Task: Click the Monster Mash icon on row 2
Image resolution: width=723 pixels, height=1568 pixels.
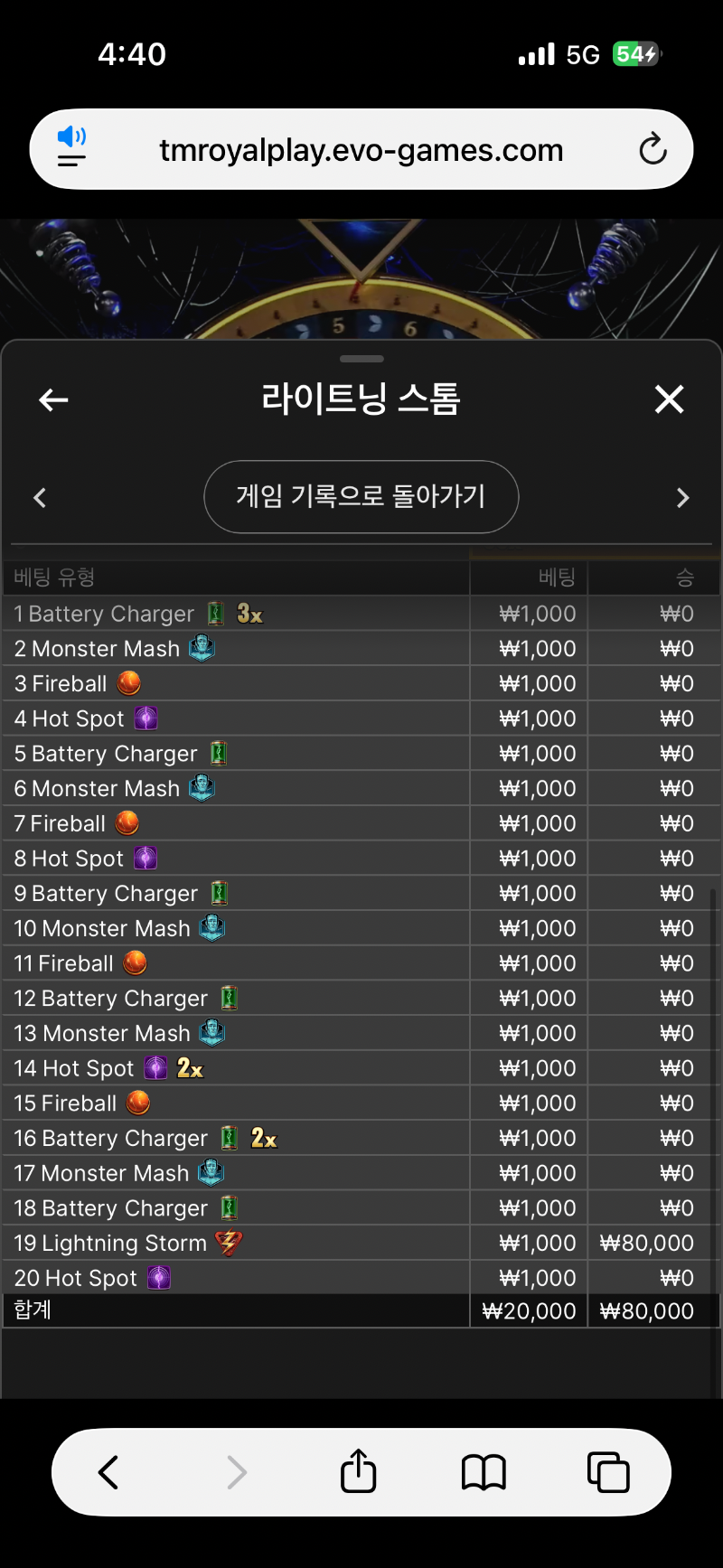Action: (x=202, y=648)
